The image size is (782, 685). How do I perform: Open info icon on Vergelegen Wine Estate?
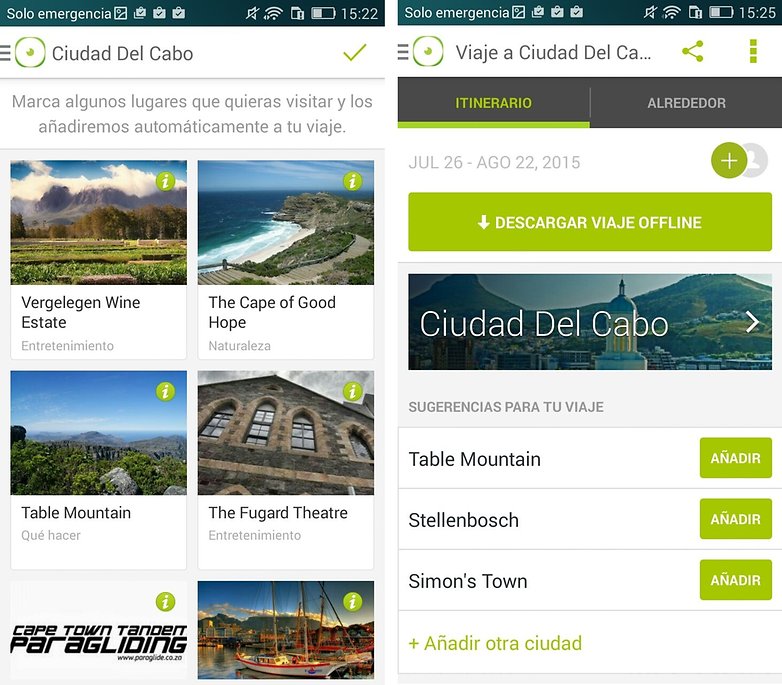tap(166, 181)
